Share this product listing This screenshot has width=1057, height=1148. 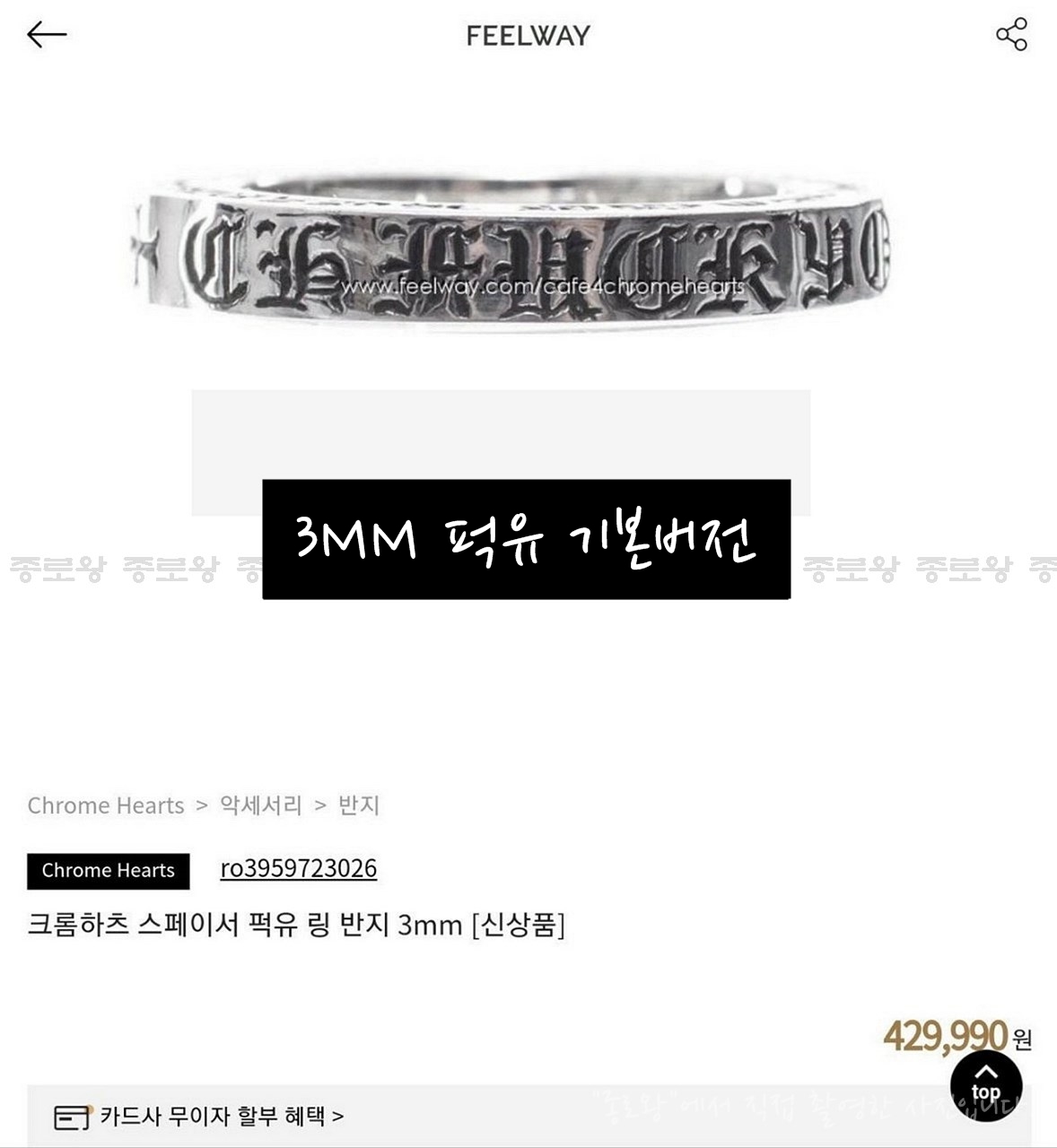coord(1011,35)
